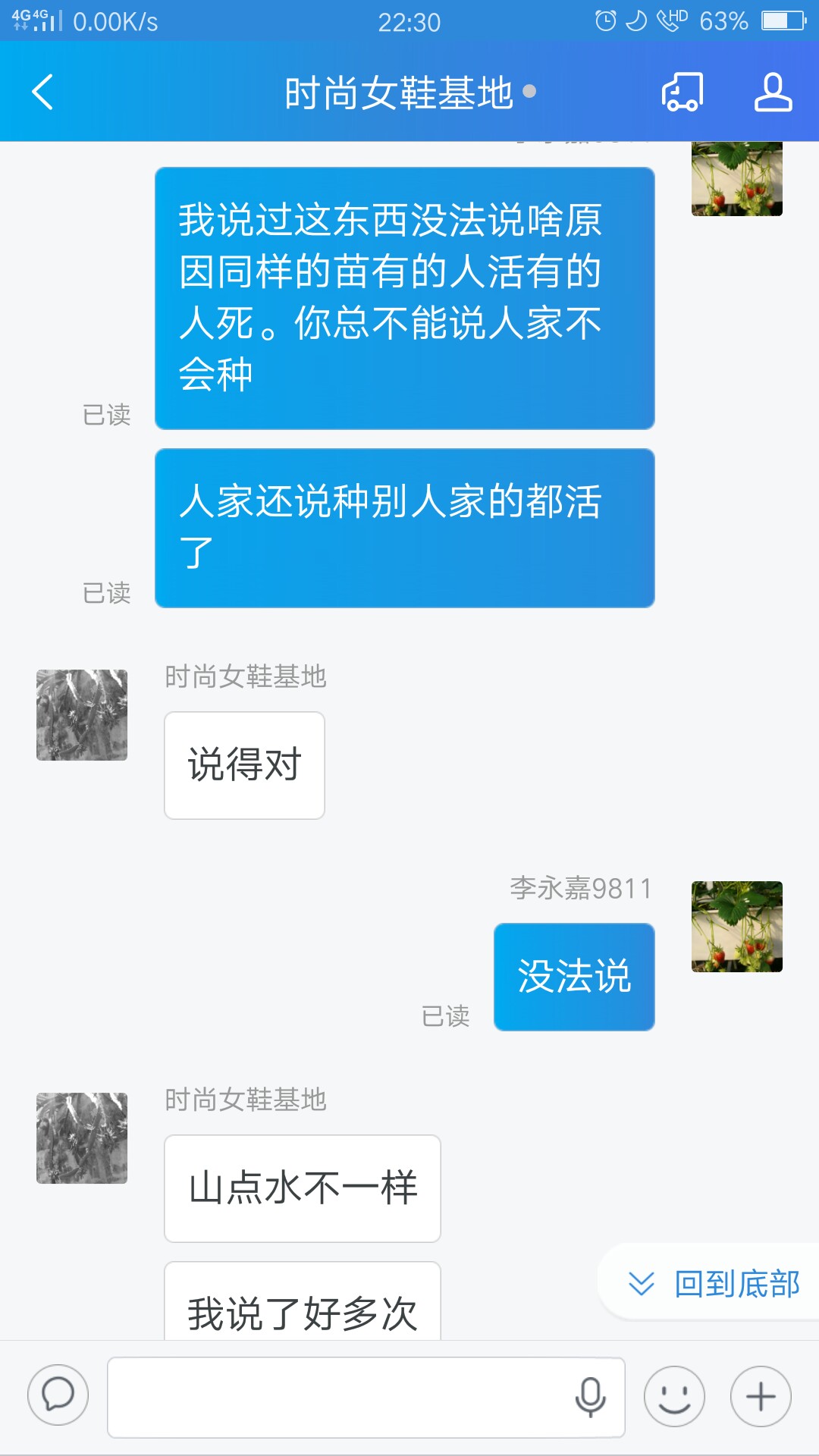Open 李永嘉9811's avatar beside 没法说
This screenshot has height=1456, width=819.
pyautogui.click(x=737, y=927)
